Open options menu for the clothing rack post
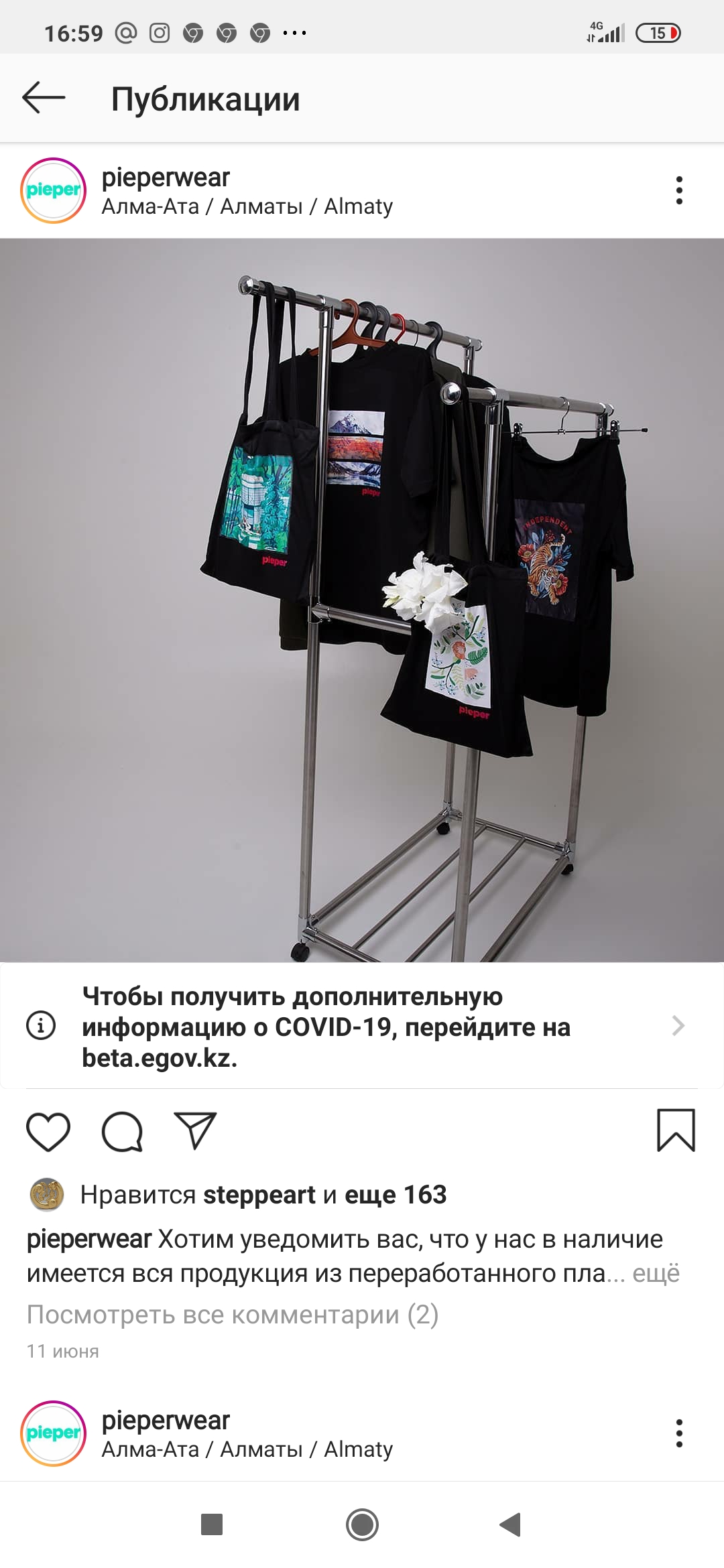Screen dimensions: 724x1568 679,191
